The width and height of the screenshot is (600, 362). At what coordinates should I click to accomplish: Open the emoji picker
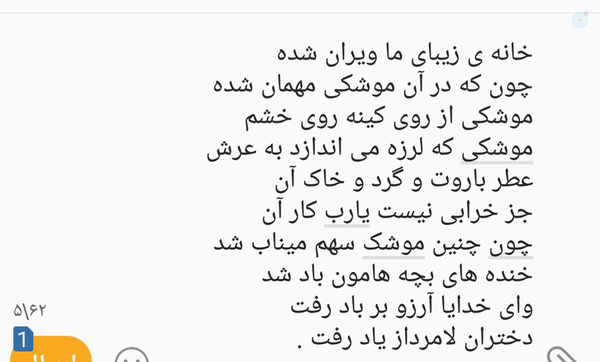tap(131, 356)
